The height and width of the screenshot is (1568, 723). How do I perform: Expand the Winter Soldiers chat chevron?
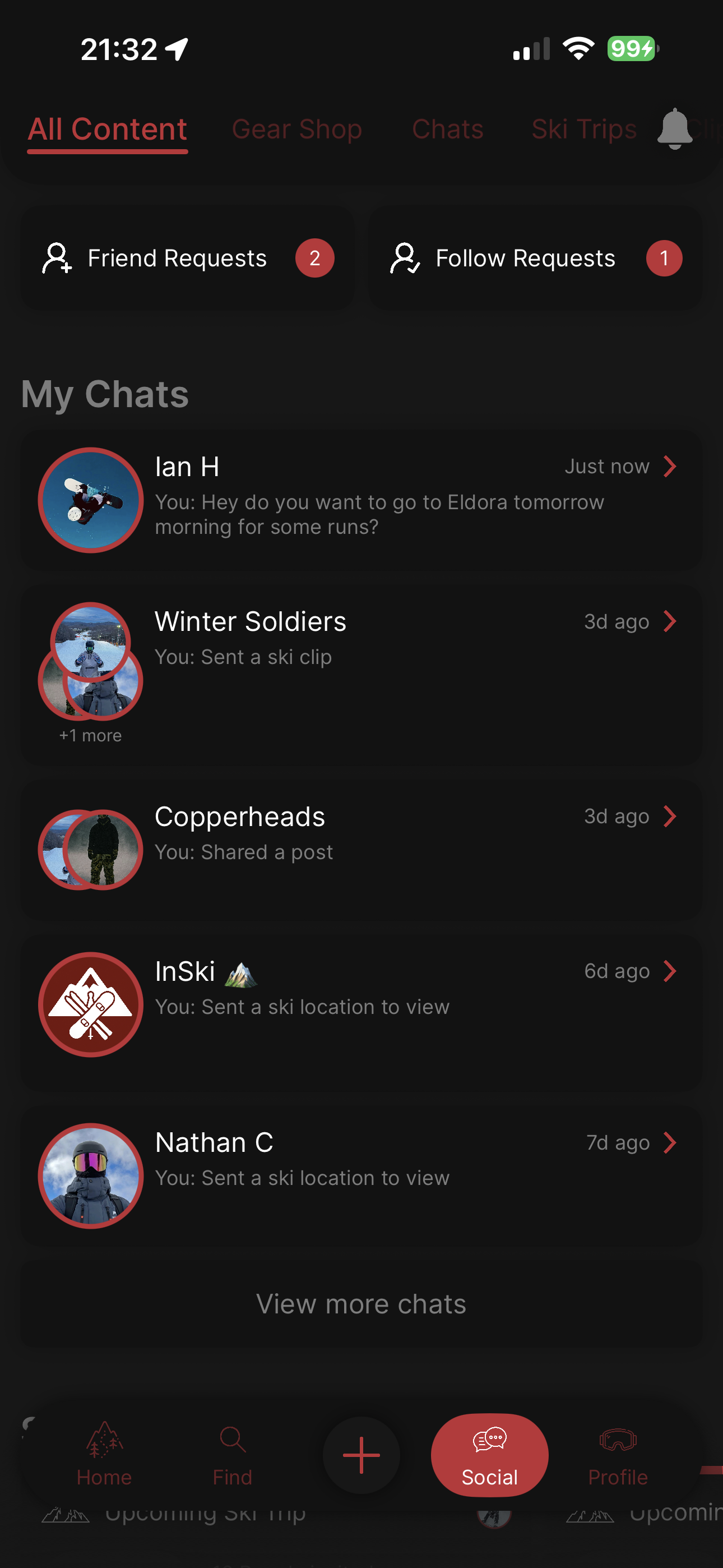pos(670,621)
